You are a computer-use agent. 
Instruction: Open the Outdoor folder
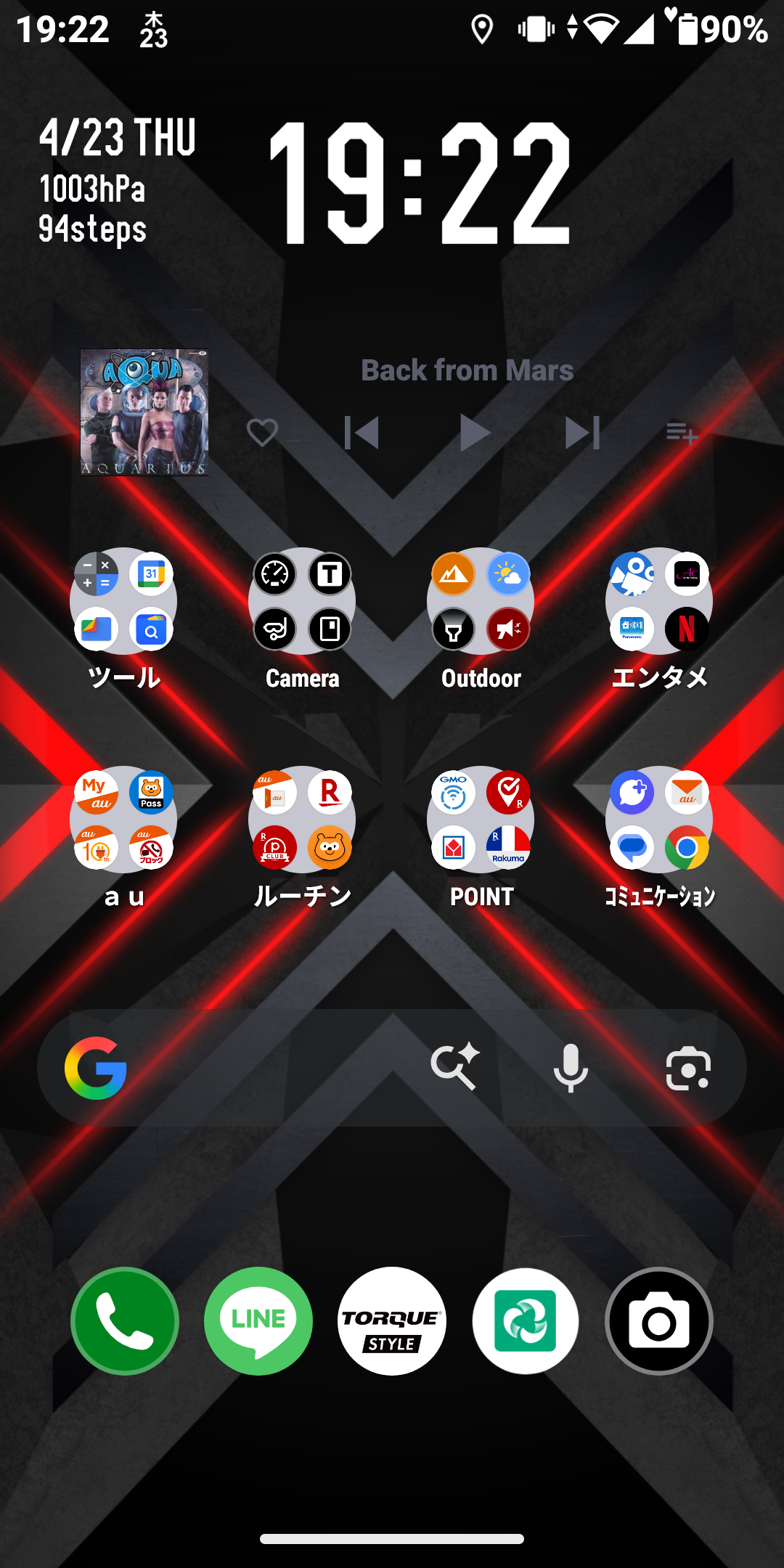tap(481, 602)
